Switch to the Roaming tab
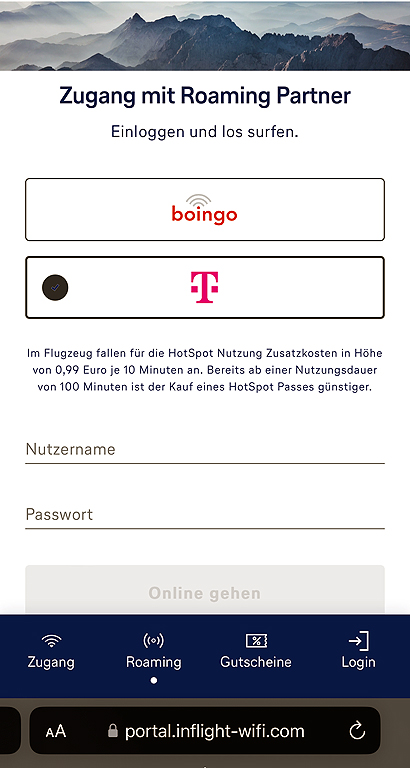410x768 pixels. pos(154,651)
